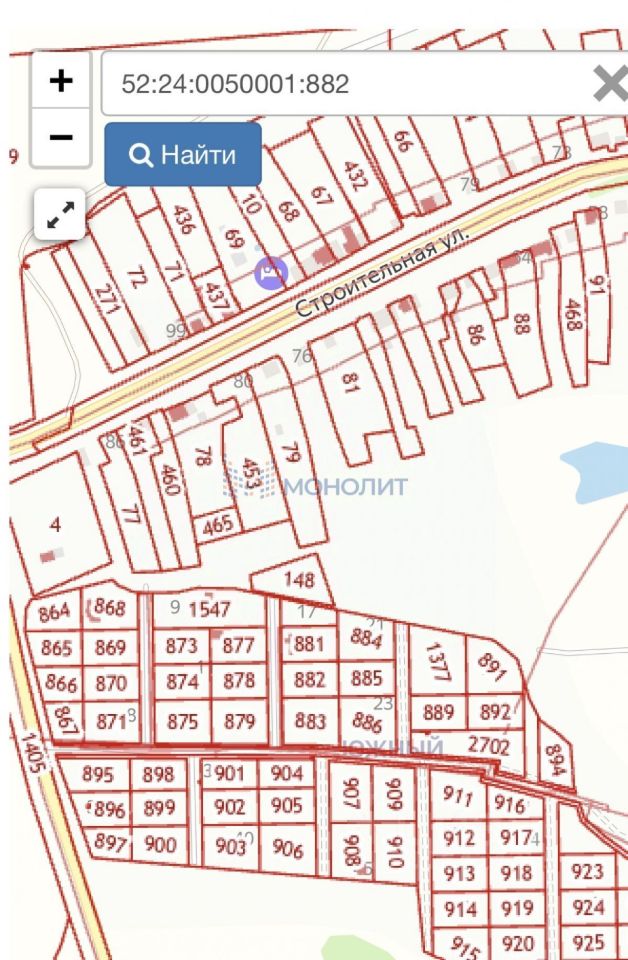Tap the cadastral number search field
This screenshot has width=628, height=960.
340,84
